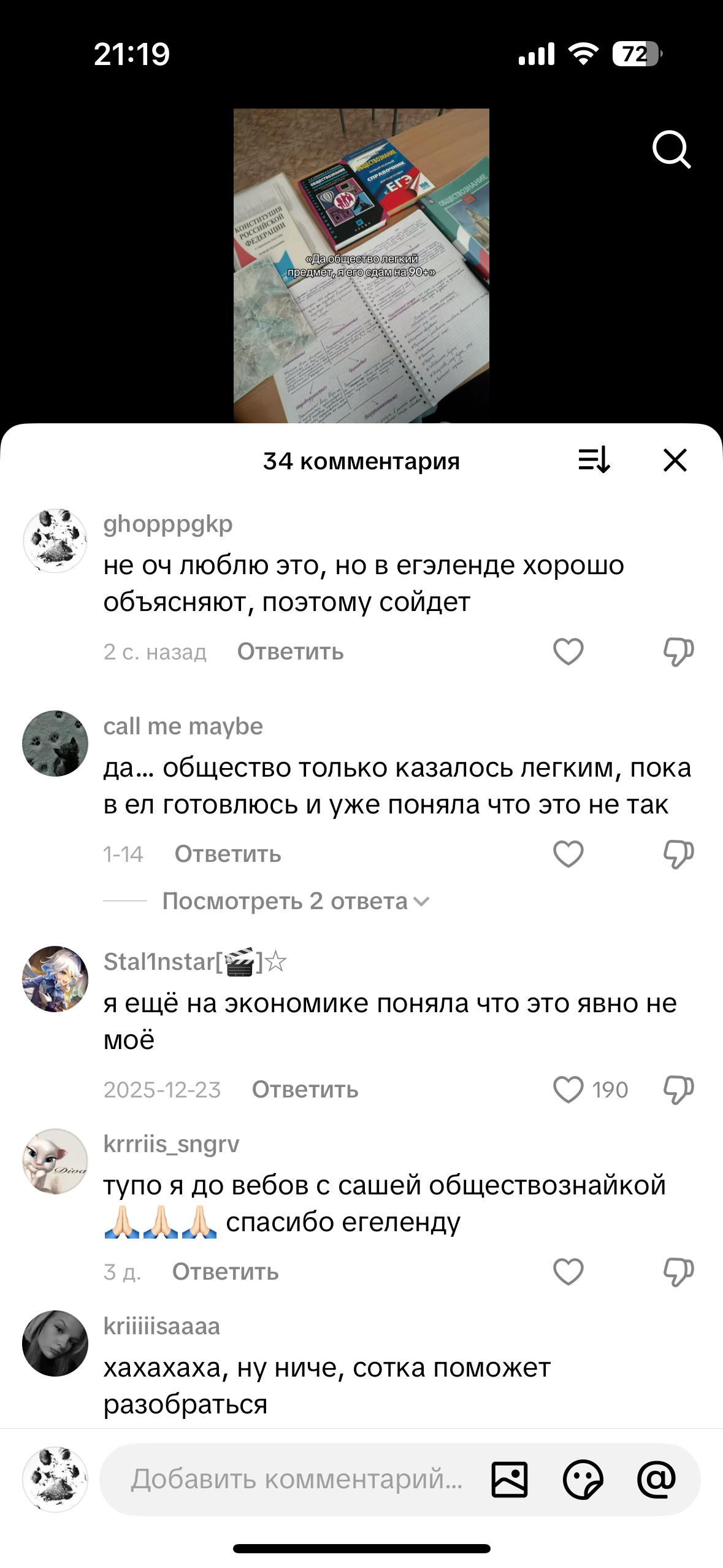Viewport: 723px width, 1568px height.
Task: Mention a user with @ icon
Action: 656,1479
